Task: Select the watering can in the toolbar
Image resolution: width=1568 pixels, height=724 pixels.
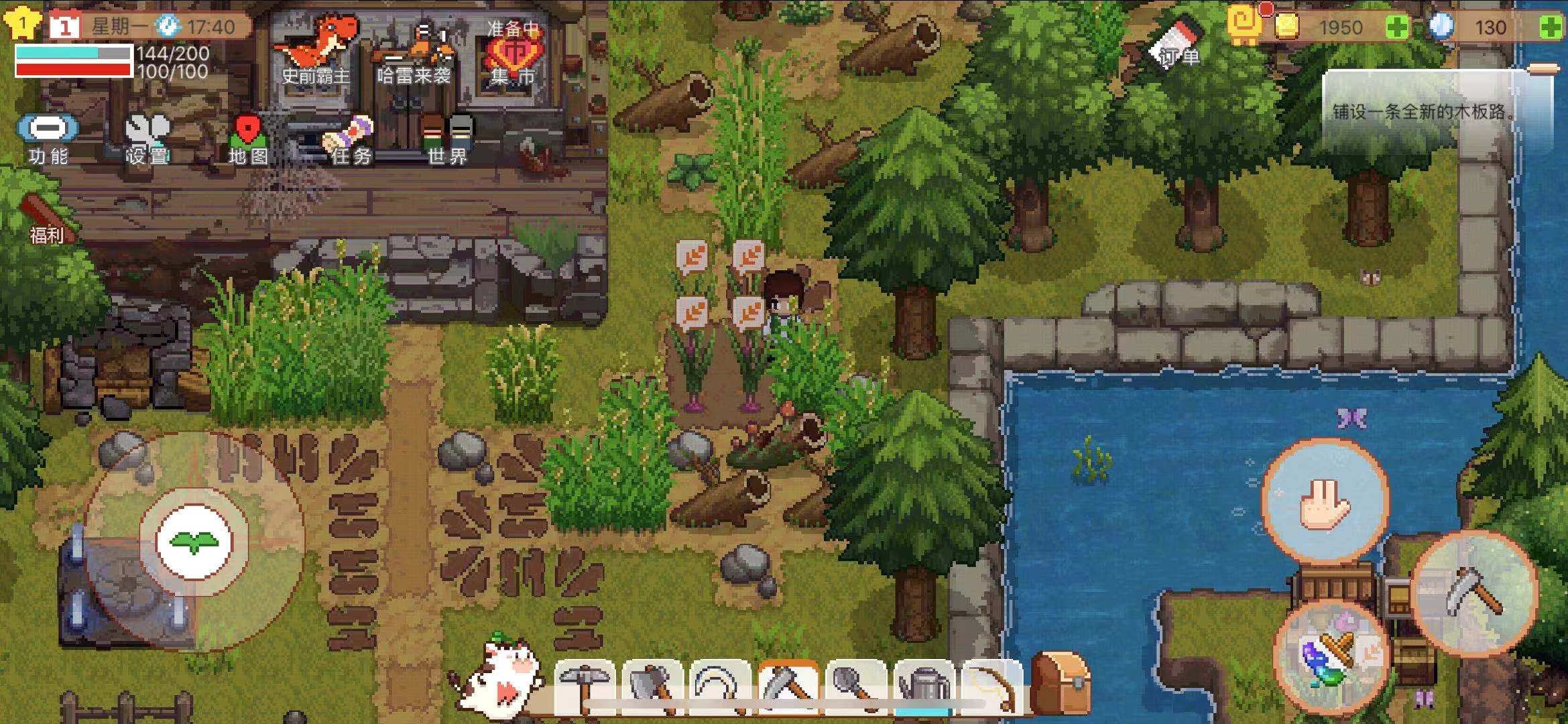Action: [923, 687]
